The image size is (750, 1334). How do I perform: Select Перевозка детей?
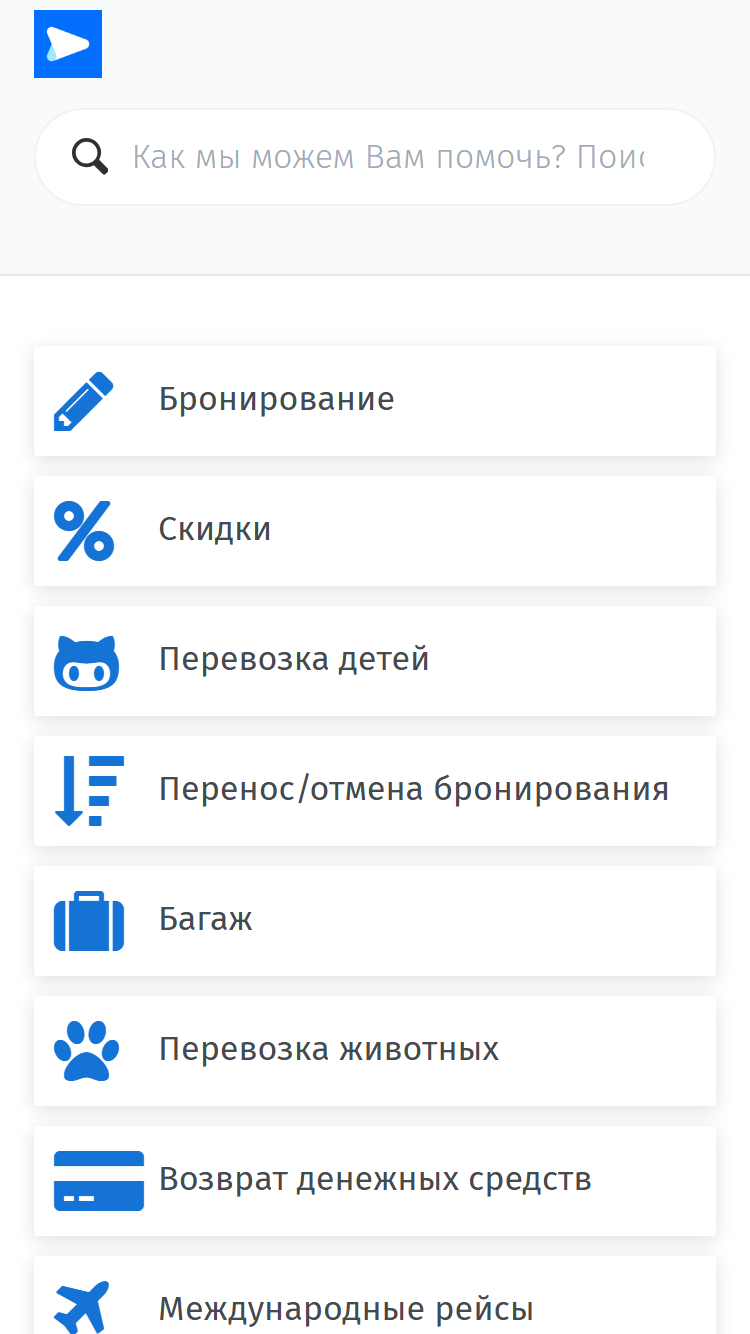click(x=375, y=660)
